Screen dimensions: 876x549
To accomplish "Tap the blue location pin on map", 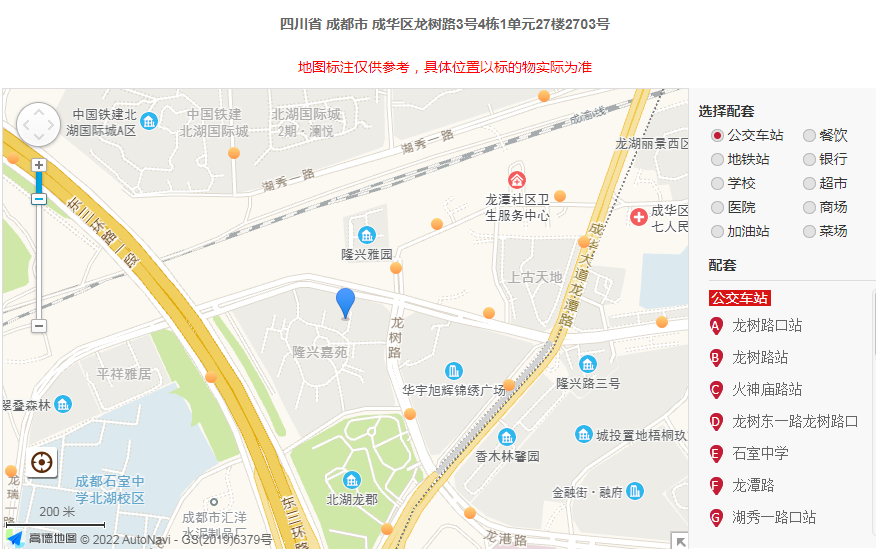I will [345, 302].
